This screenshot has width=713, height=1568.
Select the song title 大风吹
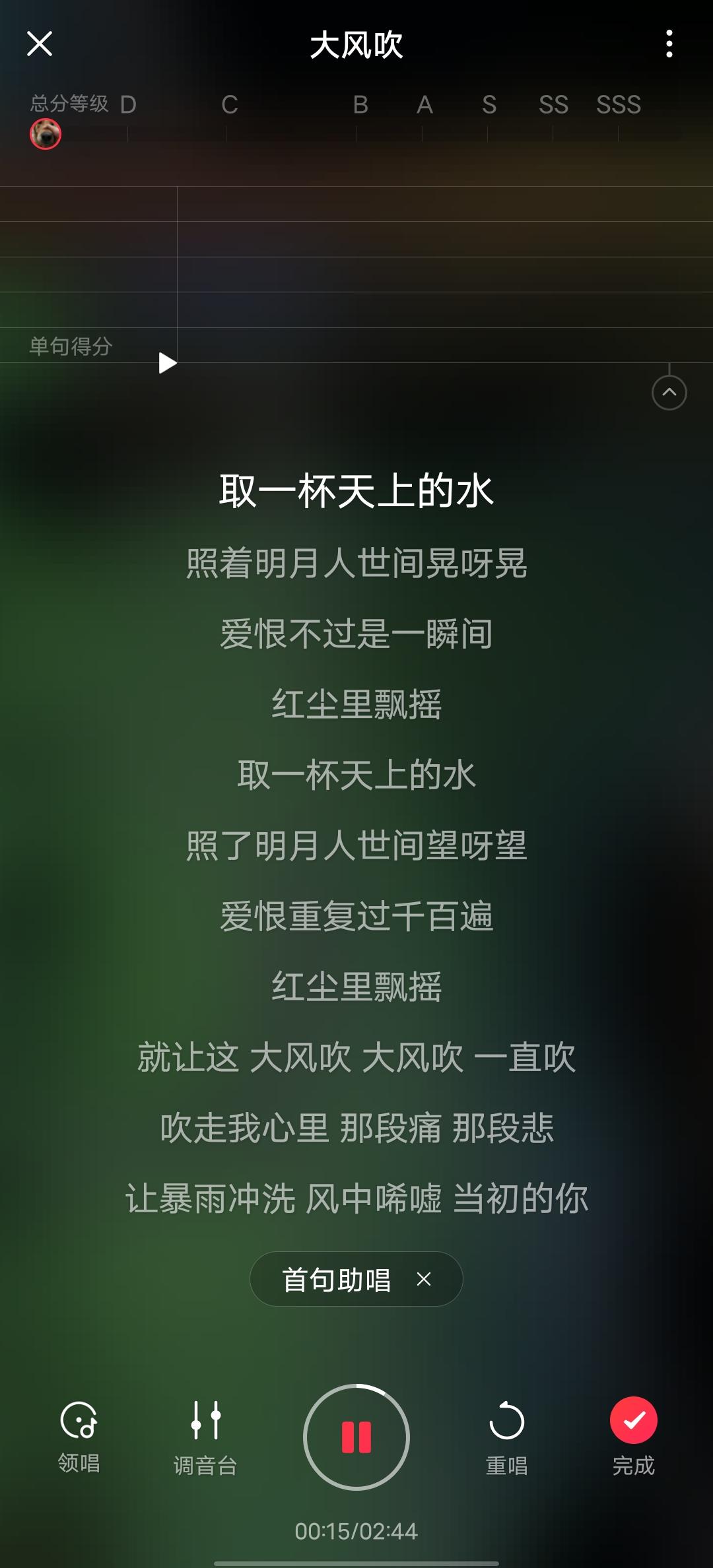pos(356,46)
